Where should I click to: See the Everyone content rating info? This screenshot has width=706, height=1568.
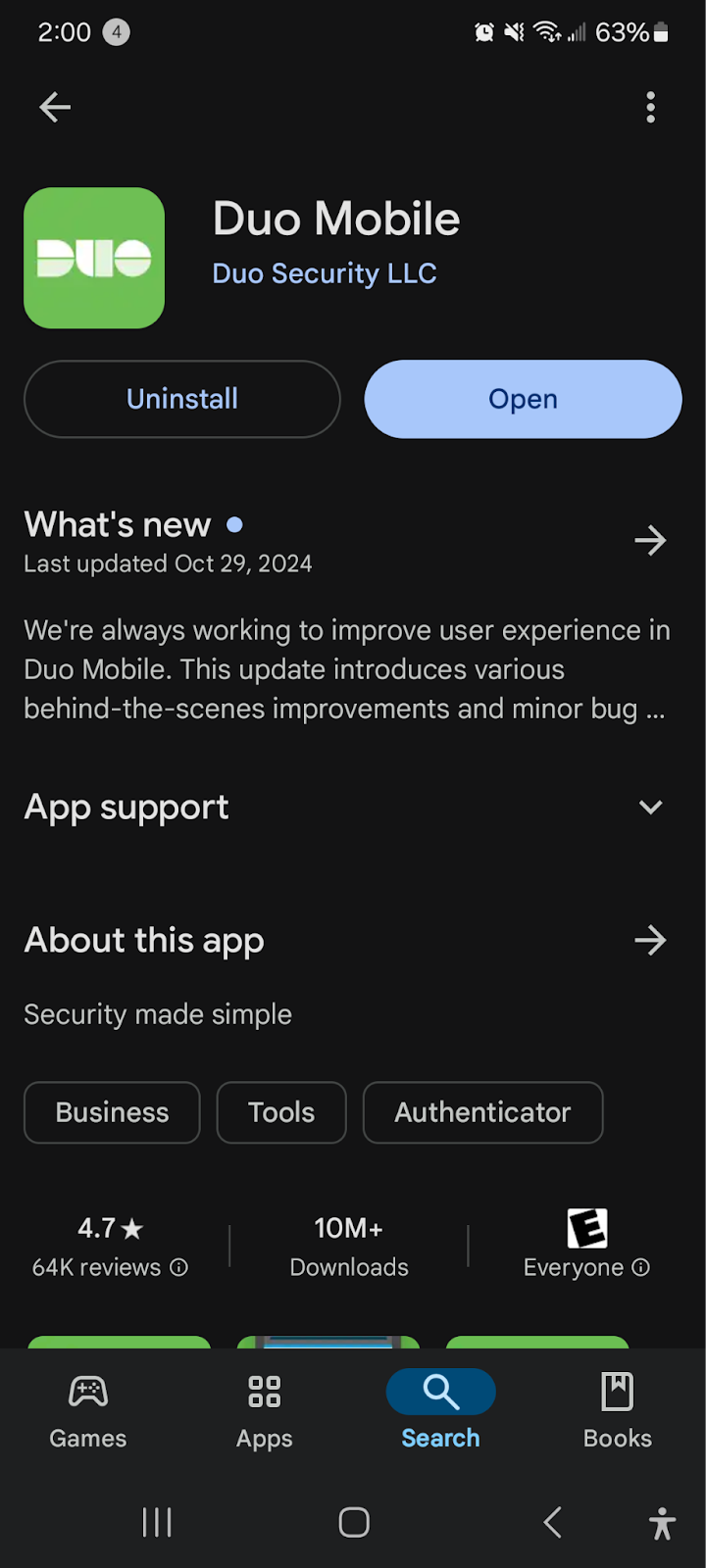tap(586, 1267)
